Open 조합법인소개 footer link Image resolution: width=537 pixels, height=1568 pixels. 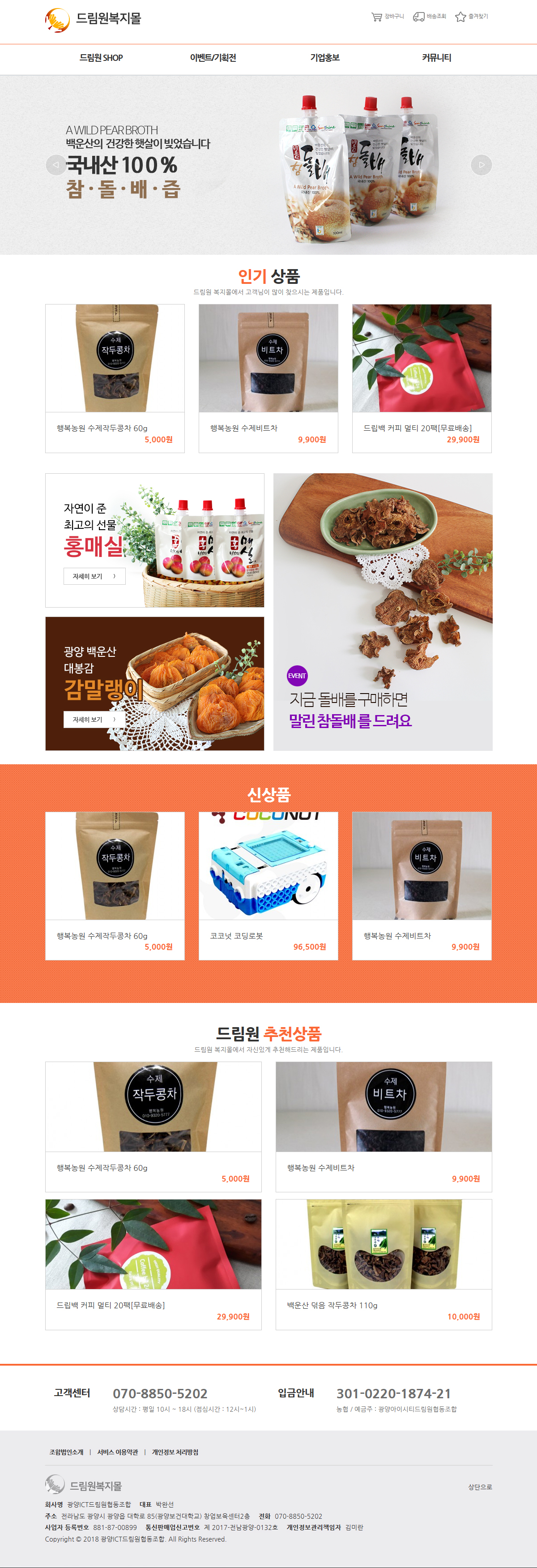pyautogui.click(x=66, y=1452)
